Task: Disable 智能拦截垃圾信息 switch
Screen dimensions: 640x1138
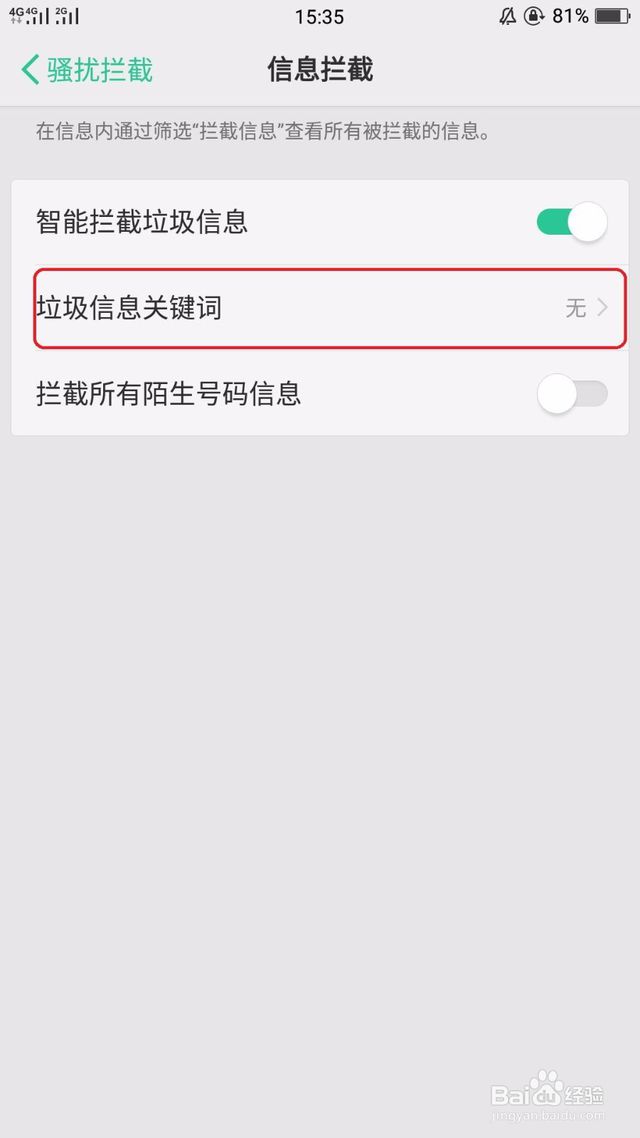Action: (x=572, y=222)
